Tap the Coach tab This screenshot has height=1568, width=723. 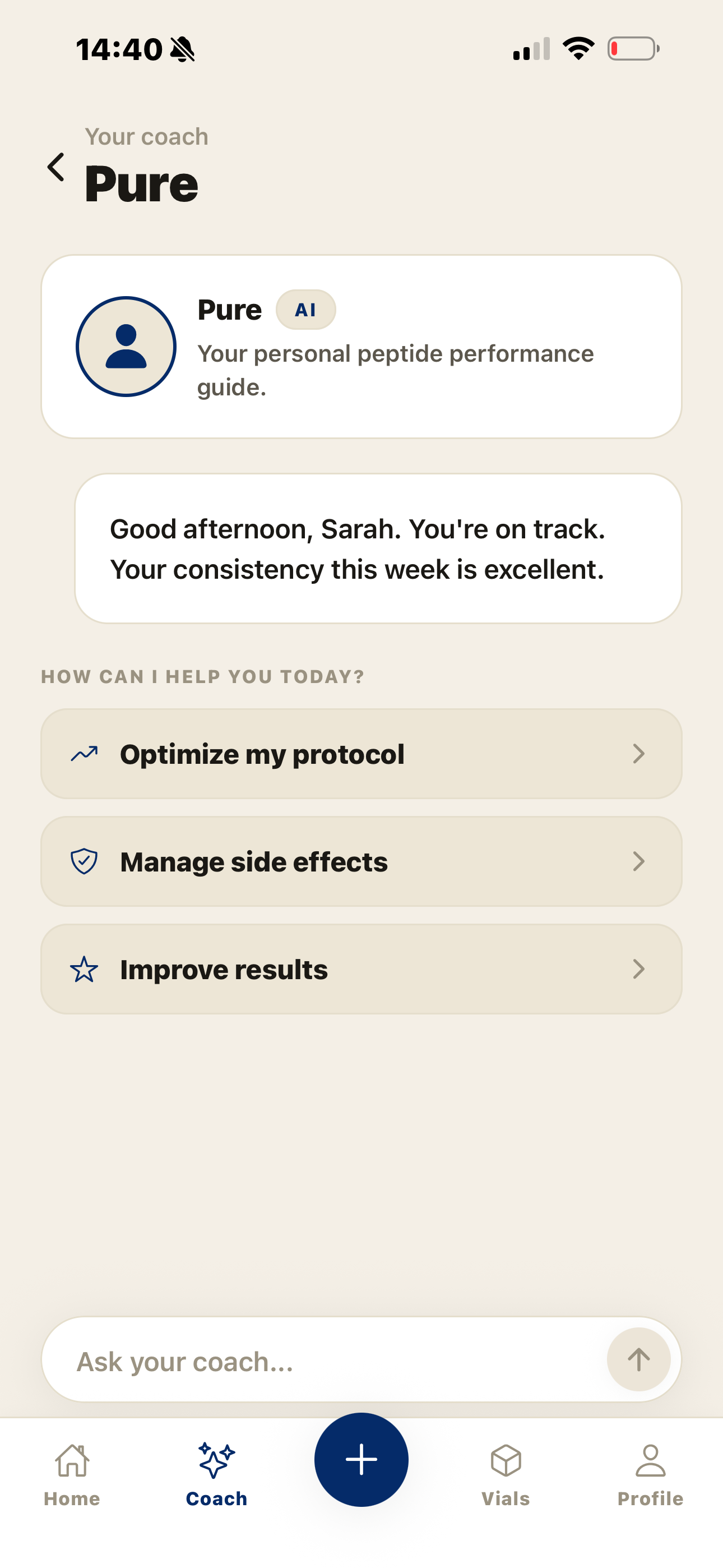[217, 1475]
